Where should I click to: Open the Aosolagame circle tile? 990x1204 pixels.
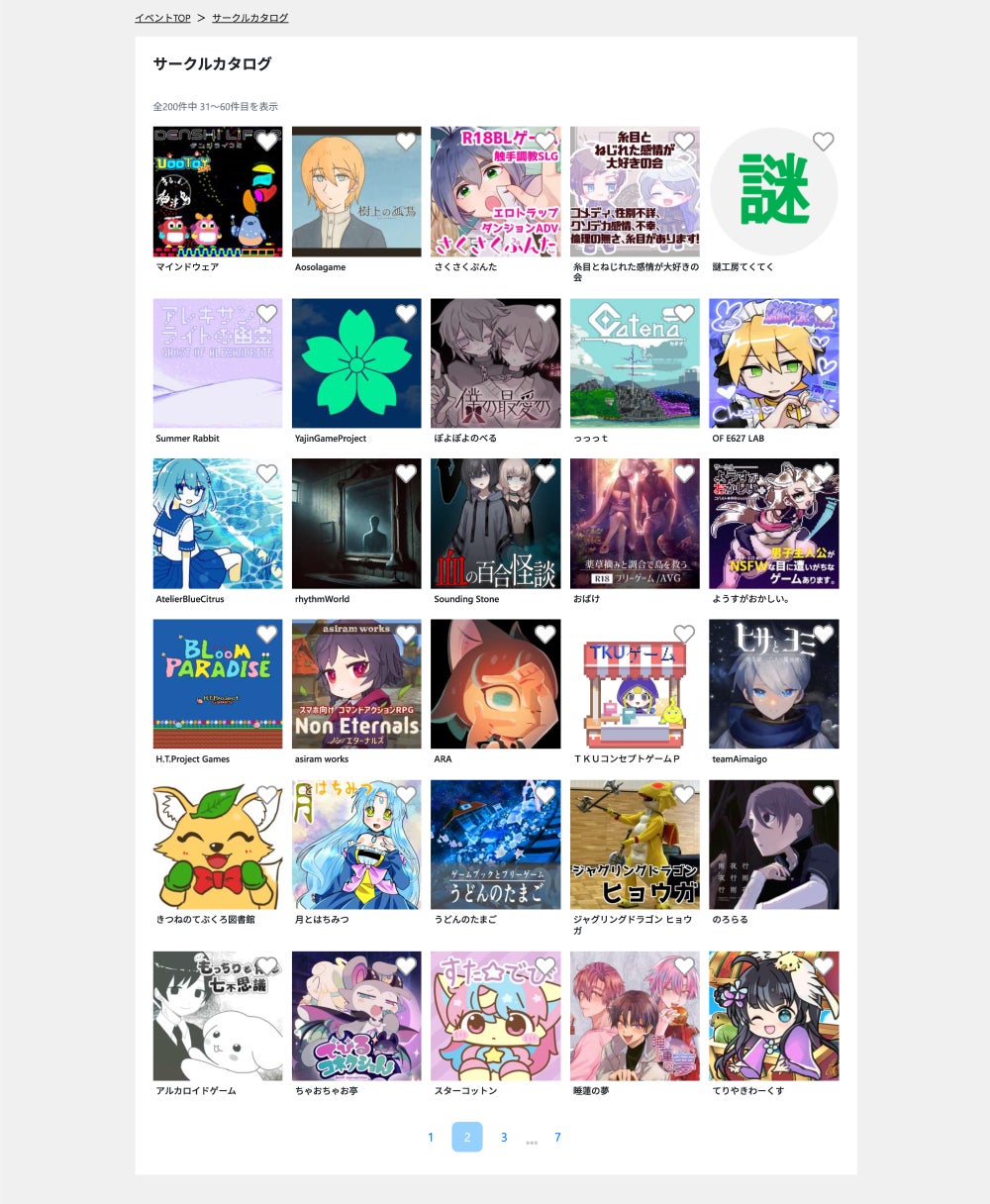[x=356, y=192]
